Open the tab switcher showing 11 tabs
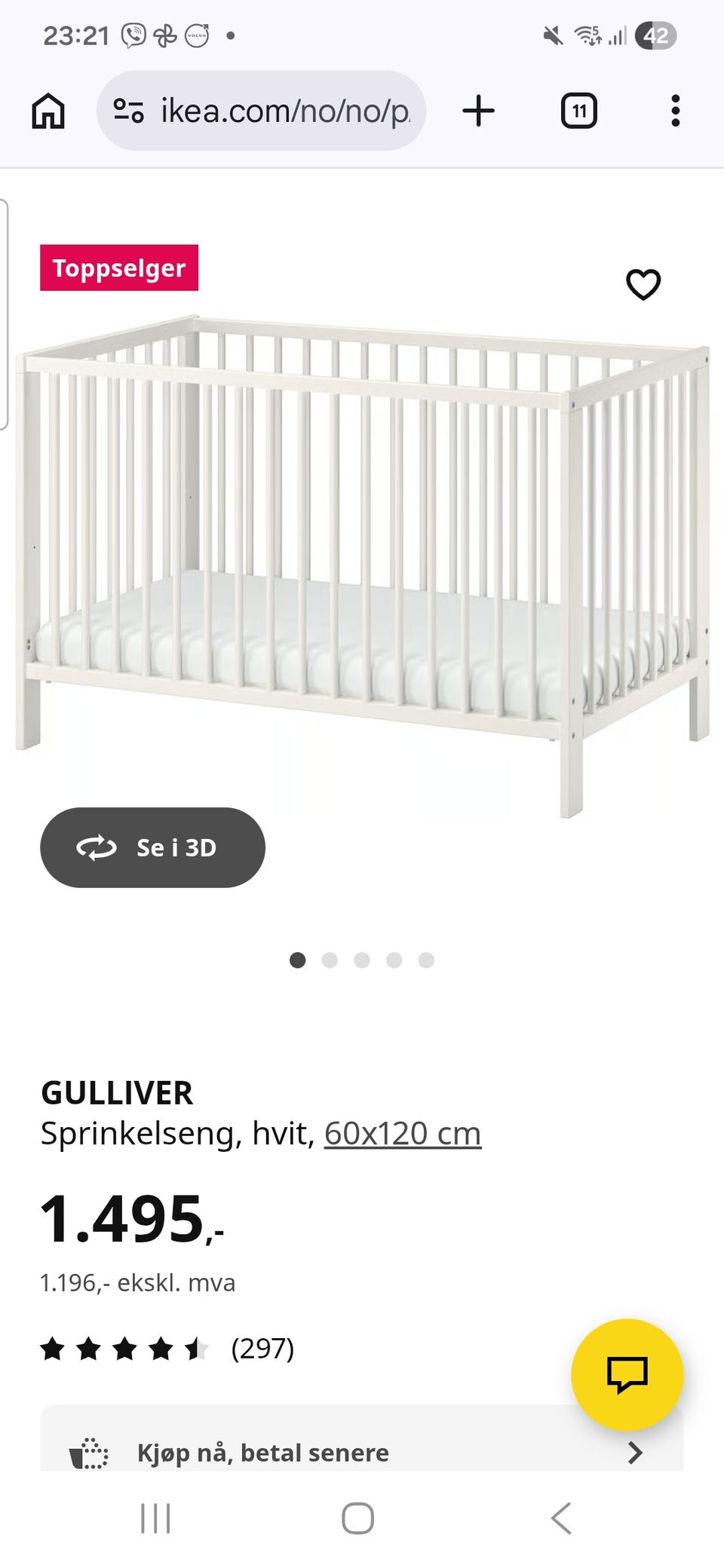The height and width of the screenshot is (1568, 724). [578, 110]
